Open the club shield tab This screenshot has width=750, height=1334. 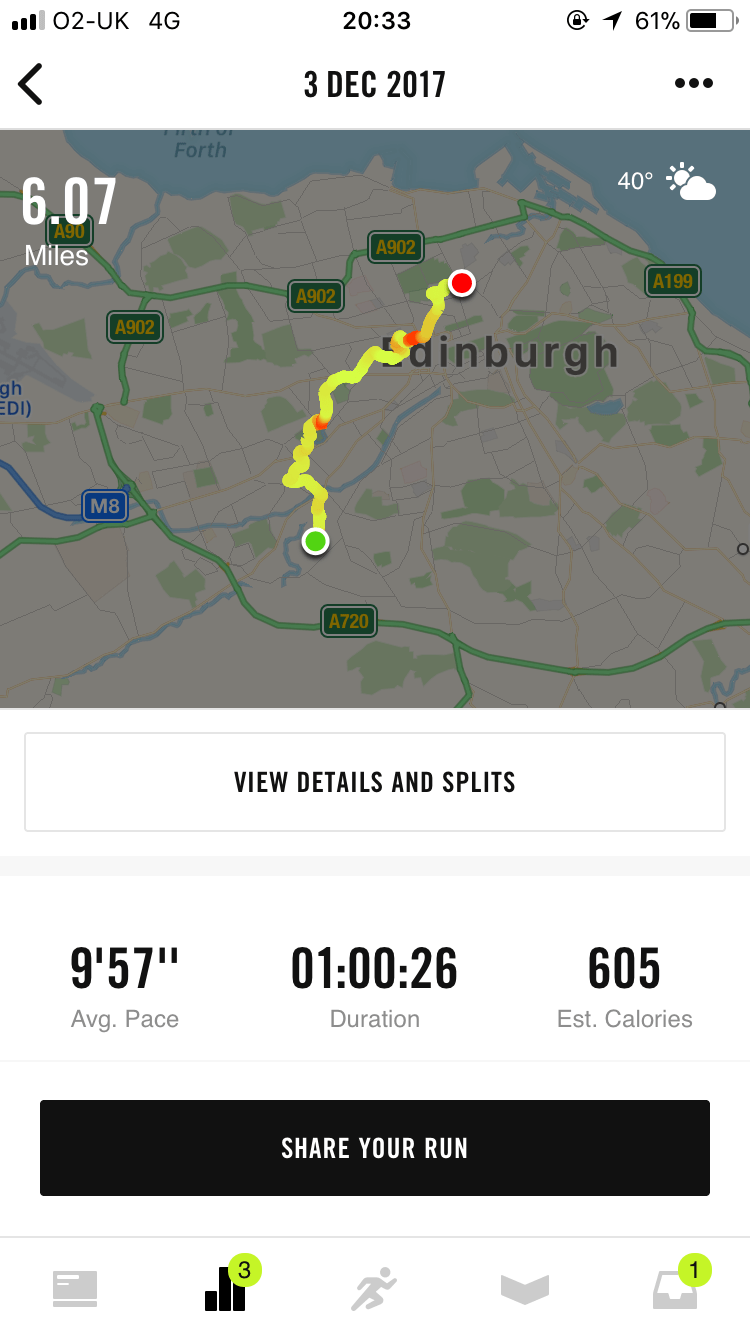525,1288
